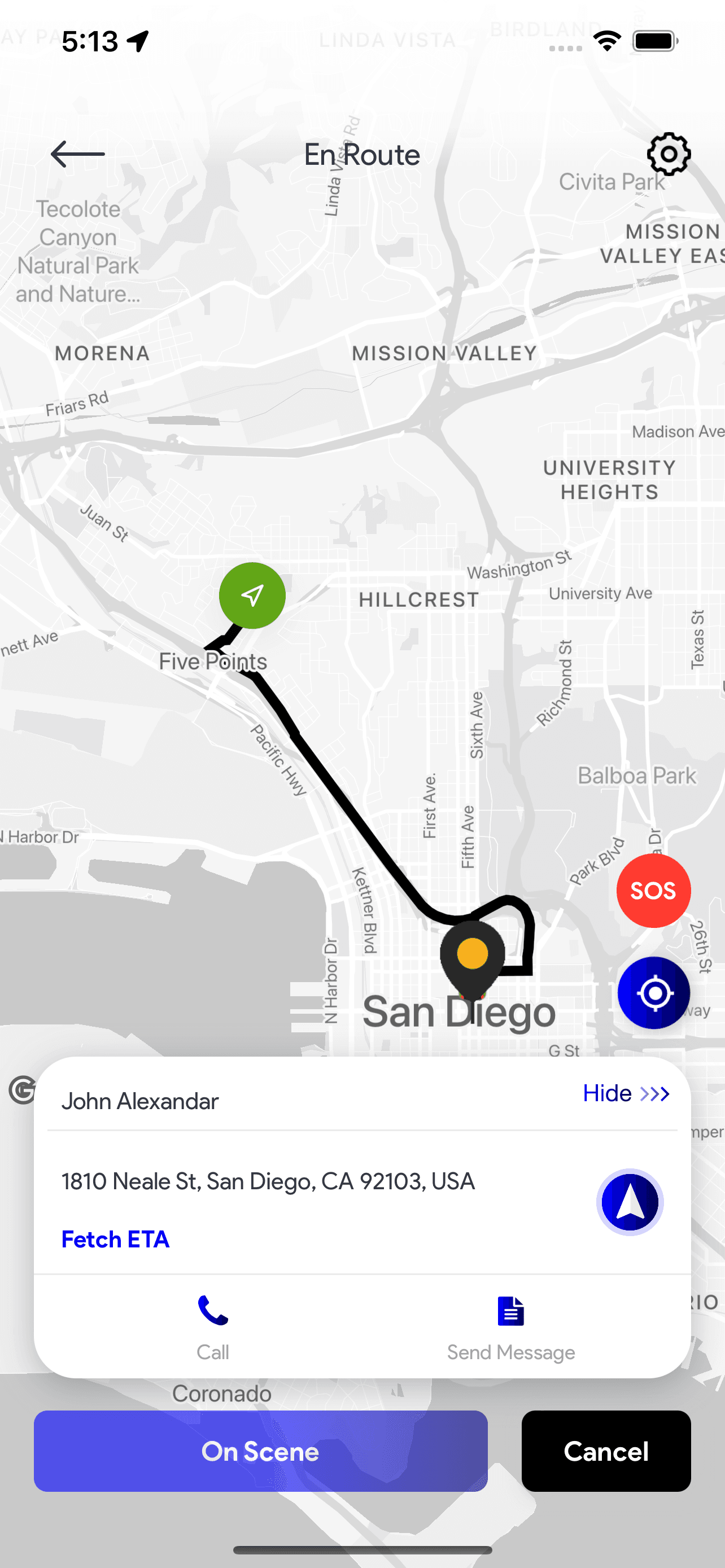Screen dimensions: 725x1568
Task: Recenter map with the location target button
Action: (x=654, y=993)
